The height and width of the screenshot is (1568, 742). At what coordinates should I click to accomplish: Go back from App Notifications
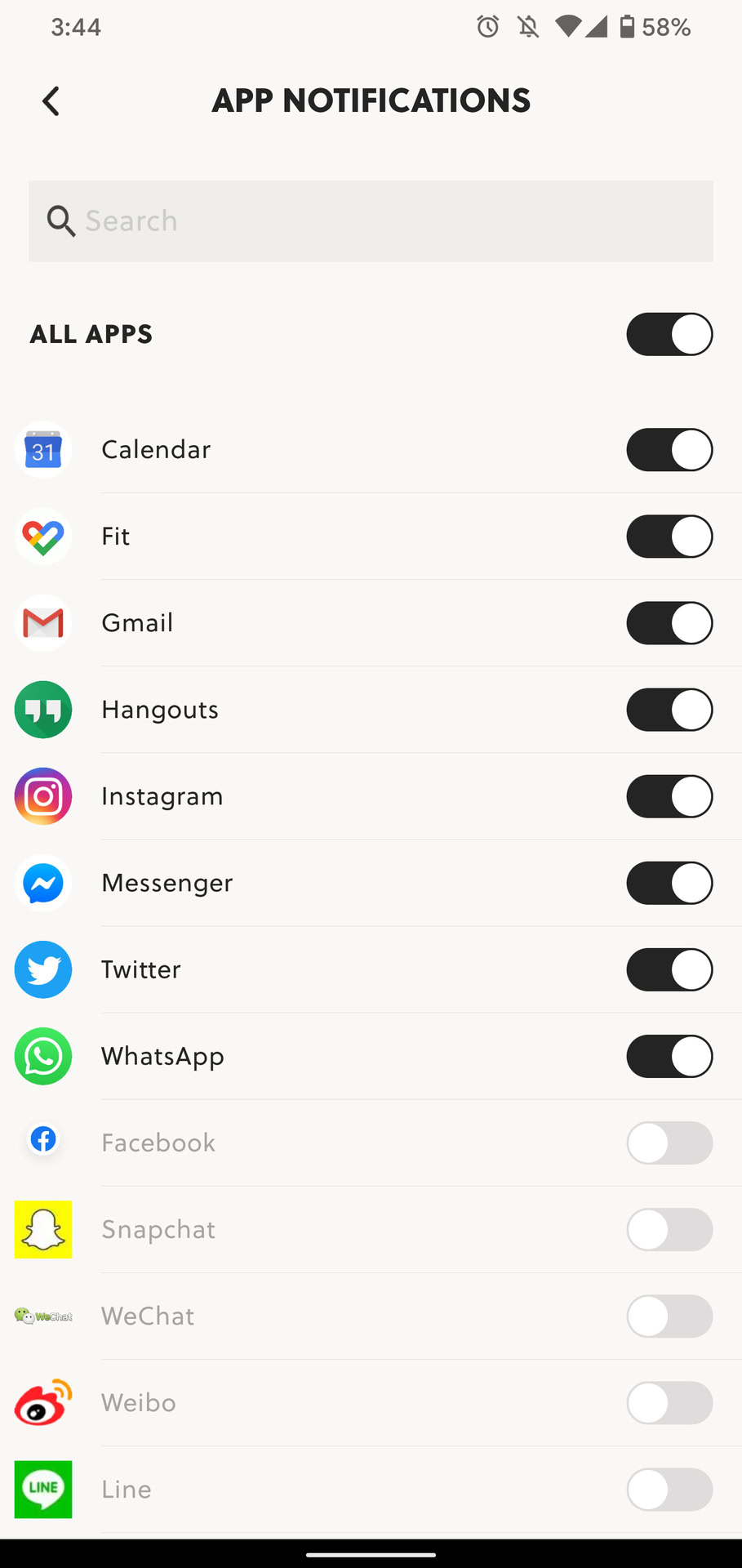coord(51,101)
